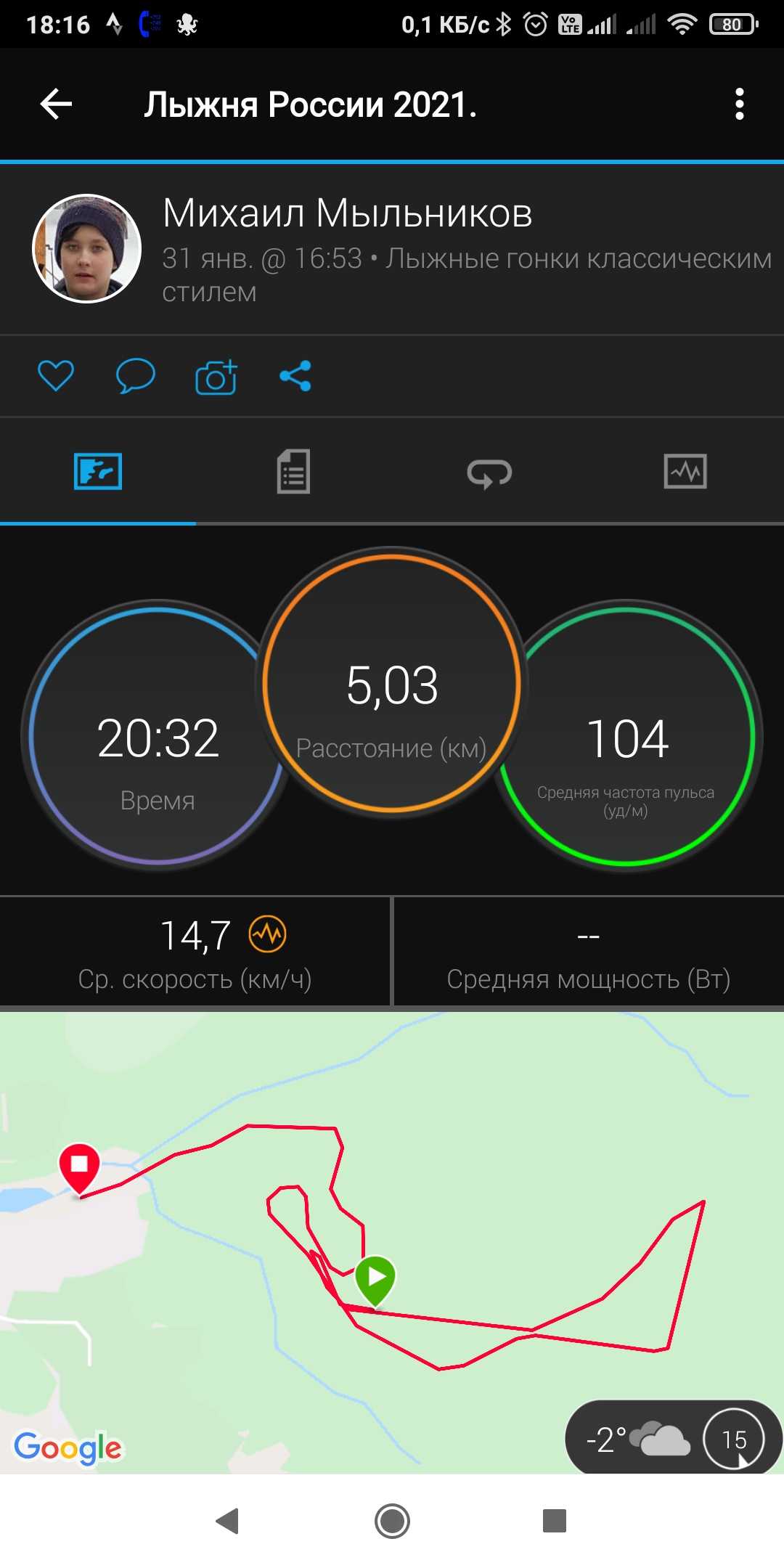Tap the speed graph icon beside 14,7
This screenshot has width=784, height=1568.
[x=268, y=934]
